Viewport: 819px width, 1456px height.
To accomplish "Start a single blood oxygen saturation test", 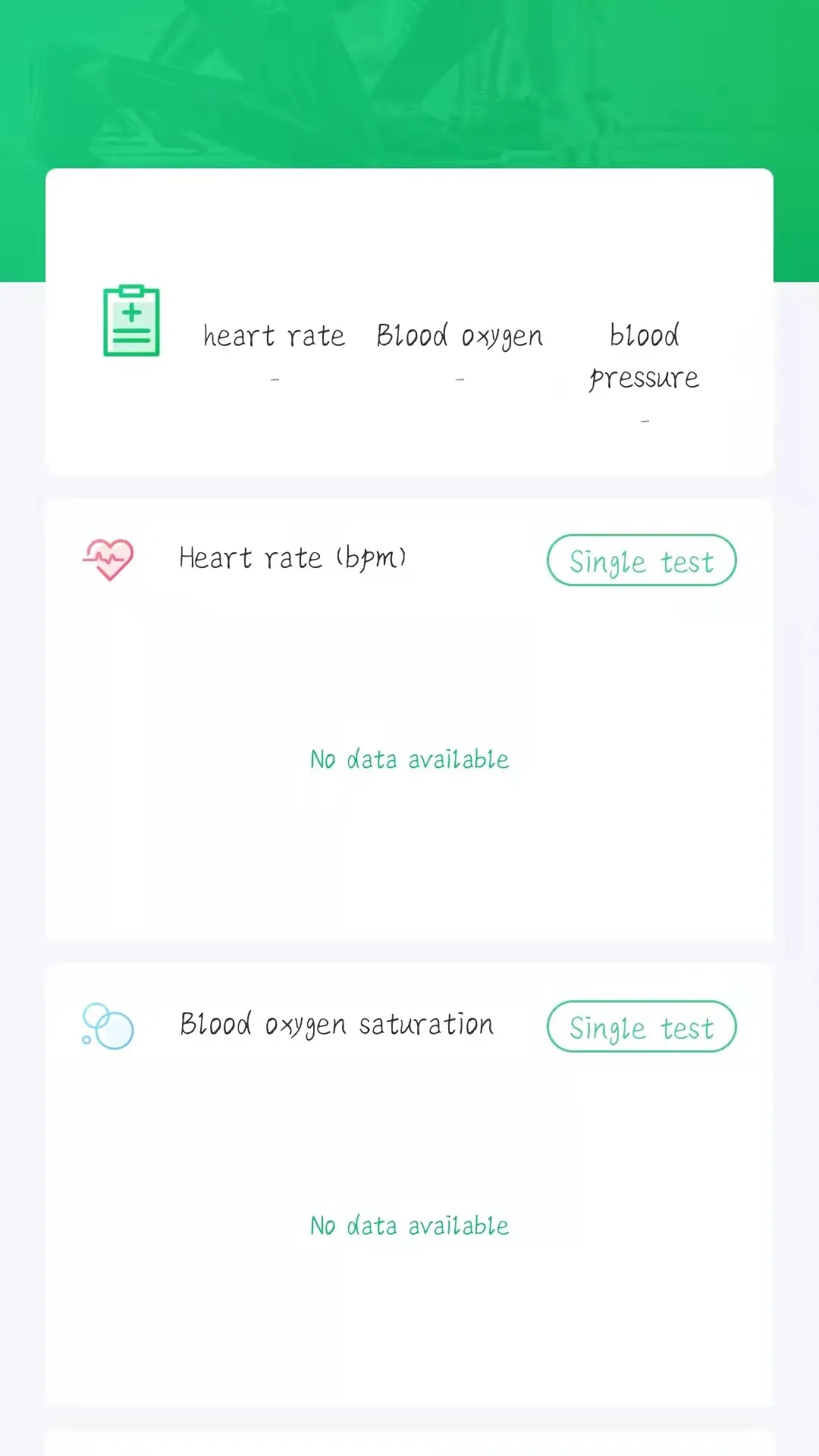I will click(x=642, y=1027).
